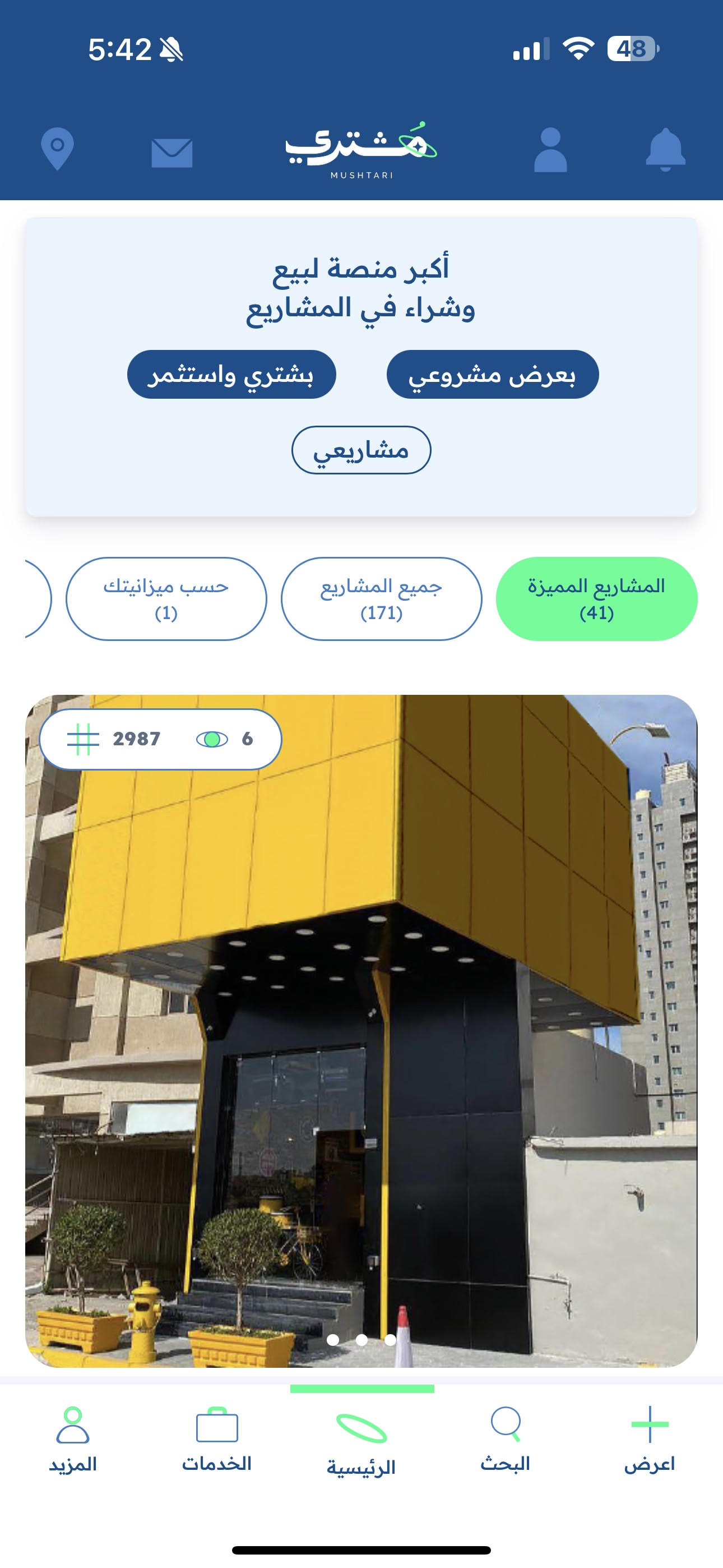The image size is (723, 1568).
Task: Select the حسب ميزانيتك (1) chip
Action: (x=166, y=599)
